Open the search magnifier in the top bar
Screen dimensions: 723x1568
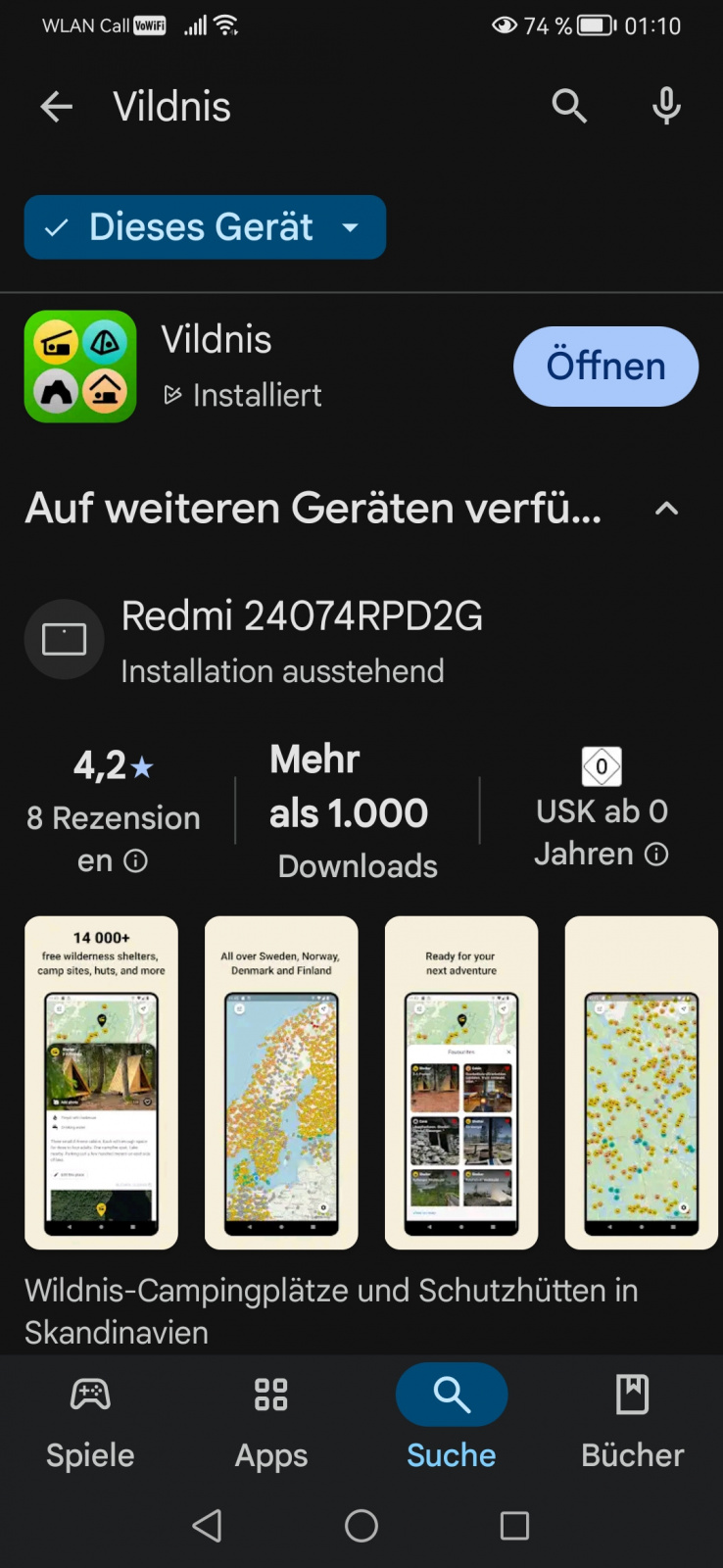point(569,106)
